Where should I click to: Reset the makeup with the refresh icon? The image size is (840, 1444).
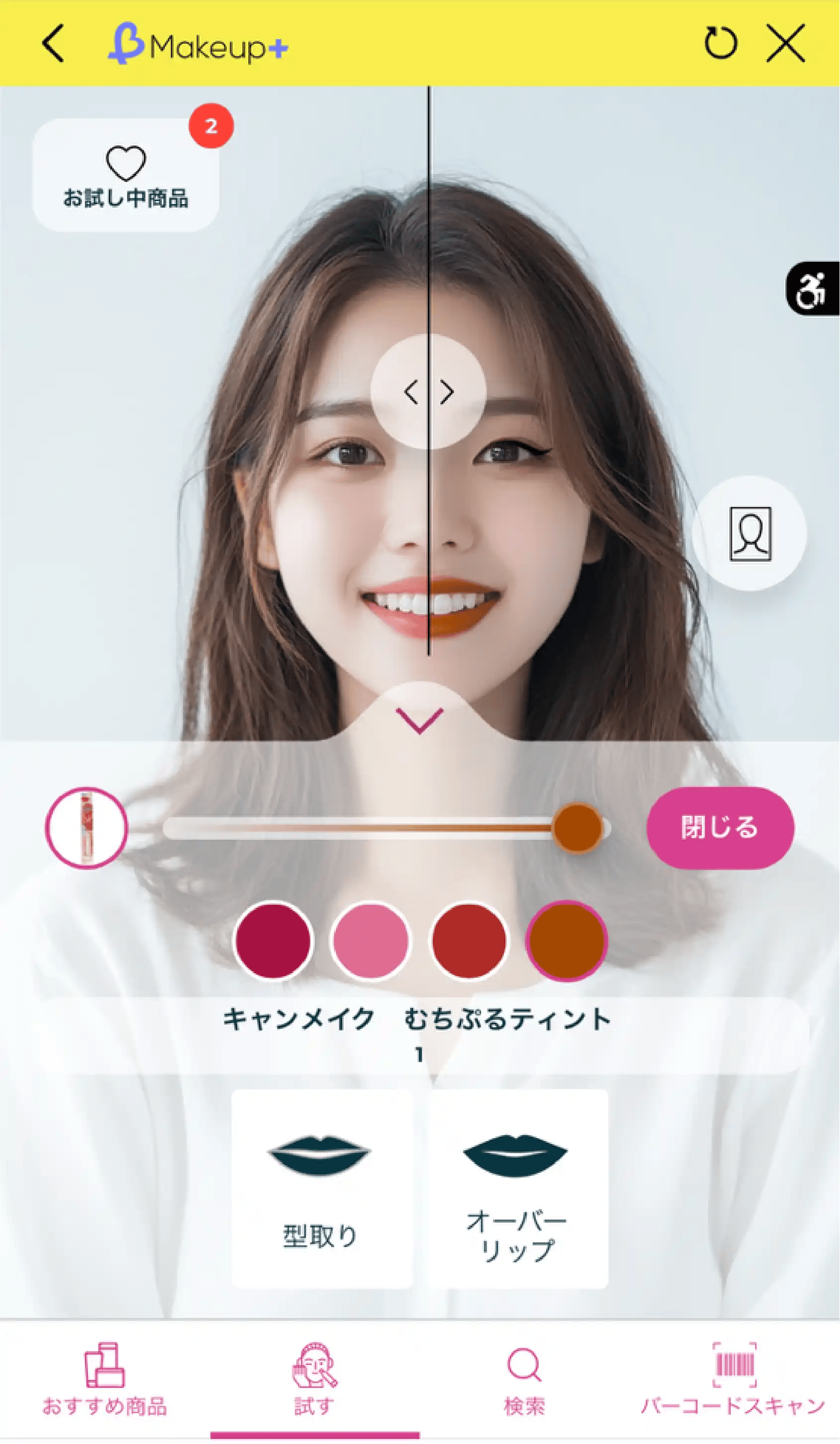(x=720, y=44)
